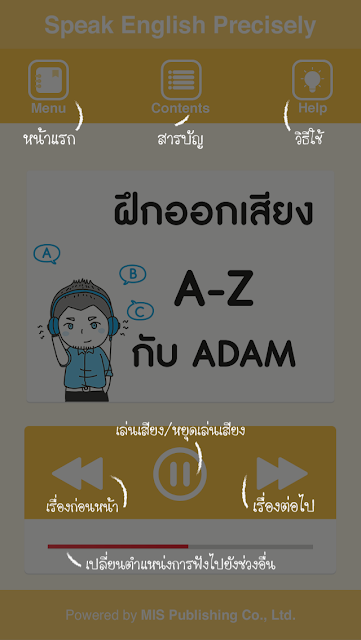Skip back to the previous story
361x640 pixels.
pyautogui.click(x=78, y=473)
